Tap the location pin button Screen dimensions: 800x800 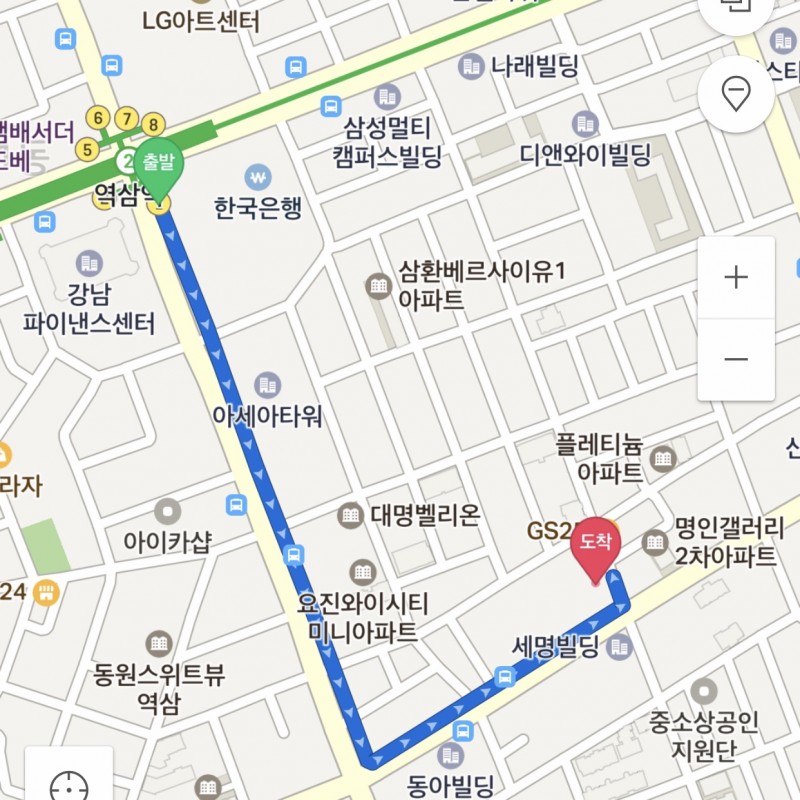[x=736, y=95]
